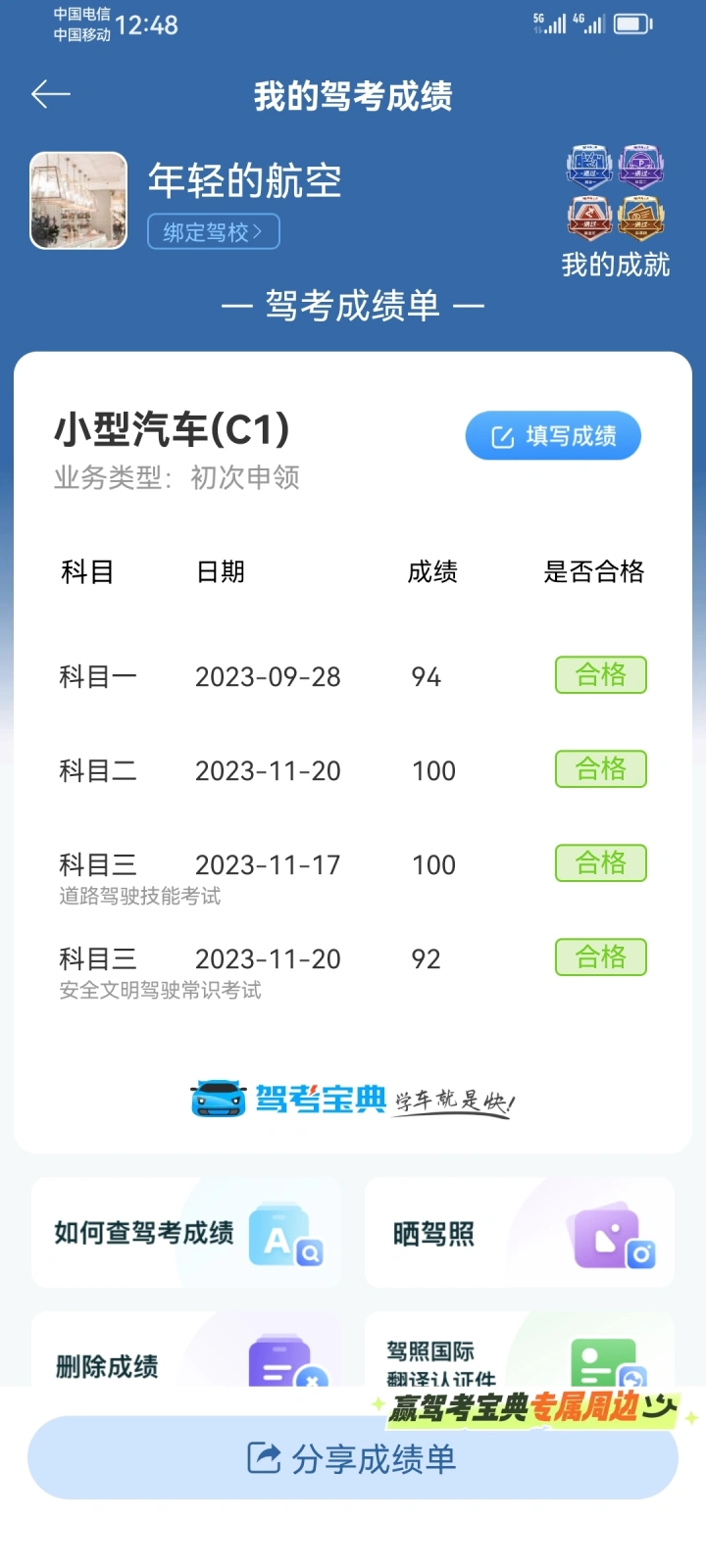This screenshot has width=706, height=1568.
Task: Open 我的成就 achievement badges
Action: coord(616,212)
